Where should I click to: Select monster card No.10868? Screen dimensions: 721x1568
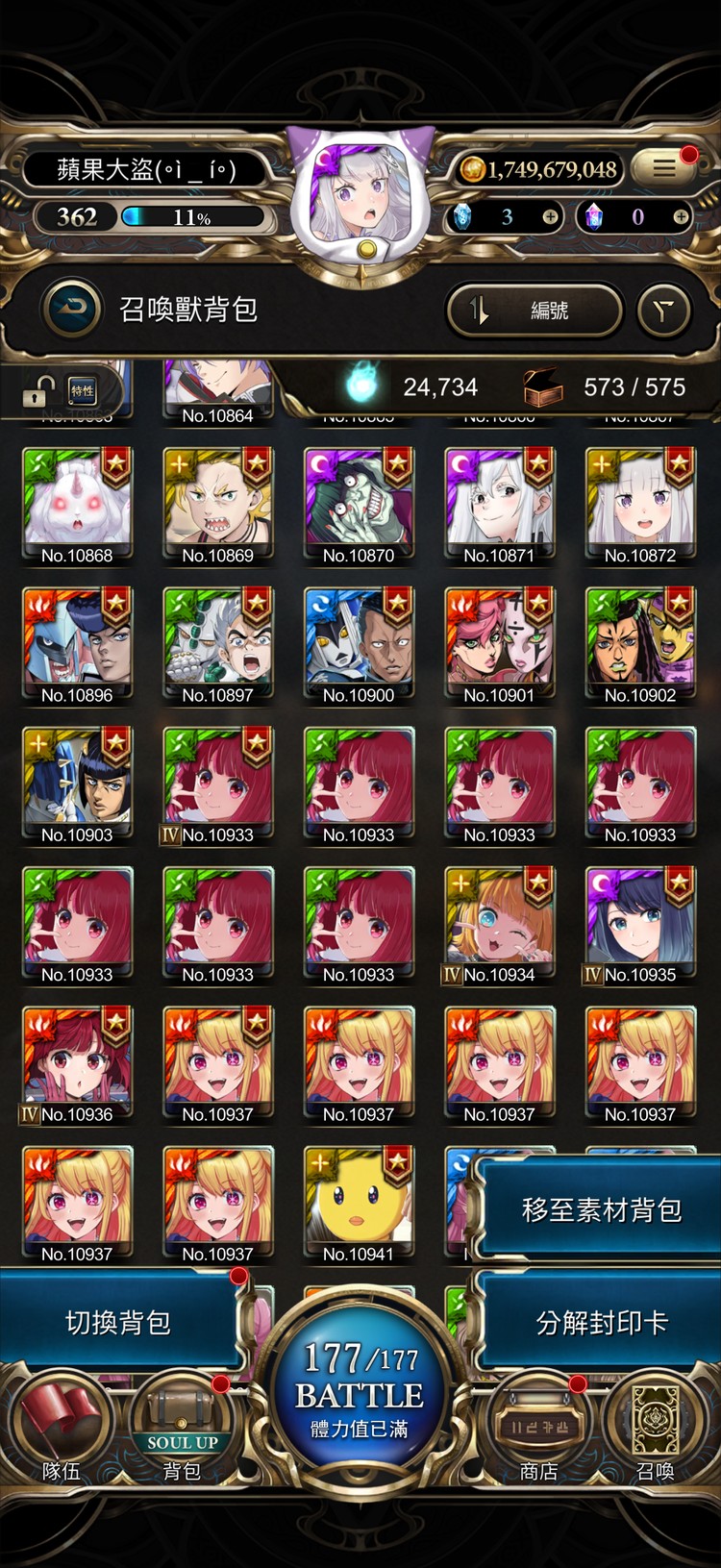pos(77,505)
